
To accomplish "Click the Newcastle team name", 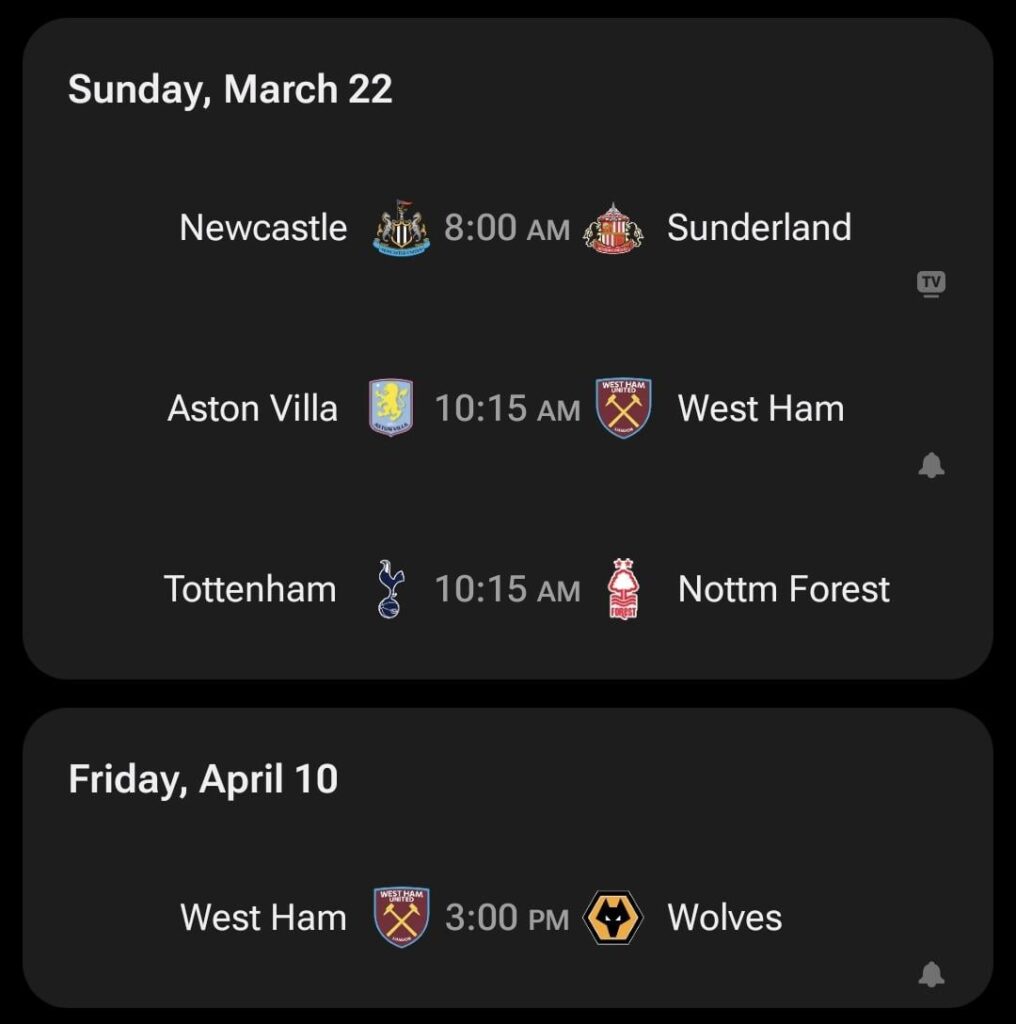I will click(x=262, y=227).
